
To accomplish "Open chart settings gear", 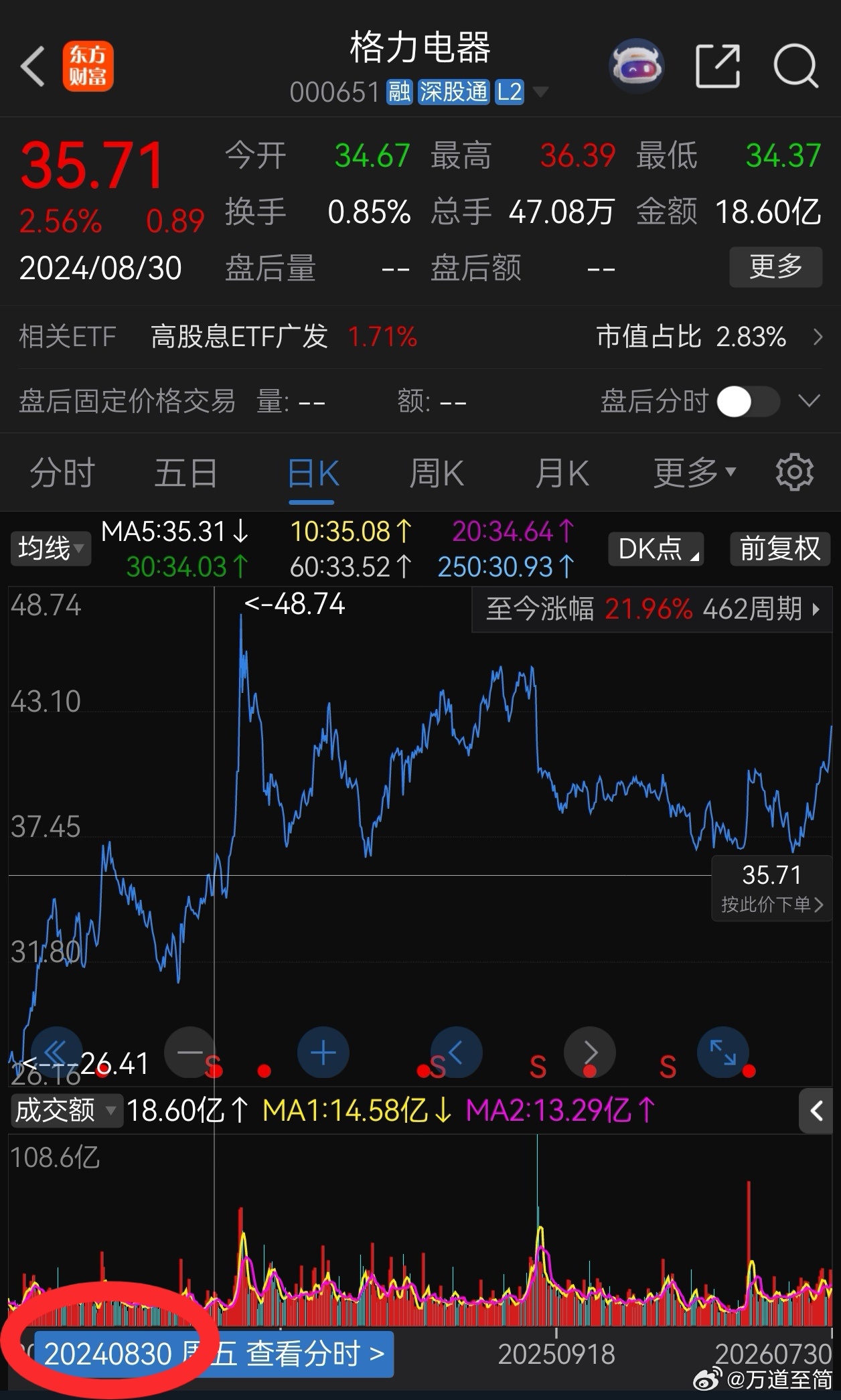I will click(795, 473).
